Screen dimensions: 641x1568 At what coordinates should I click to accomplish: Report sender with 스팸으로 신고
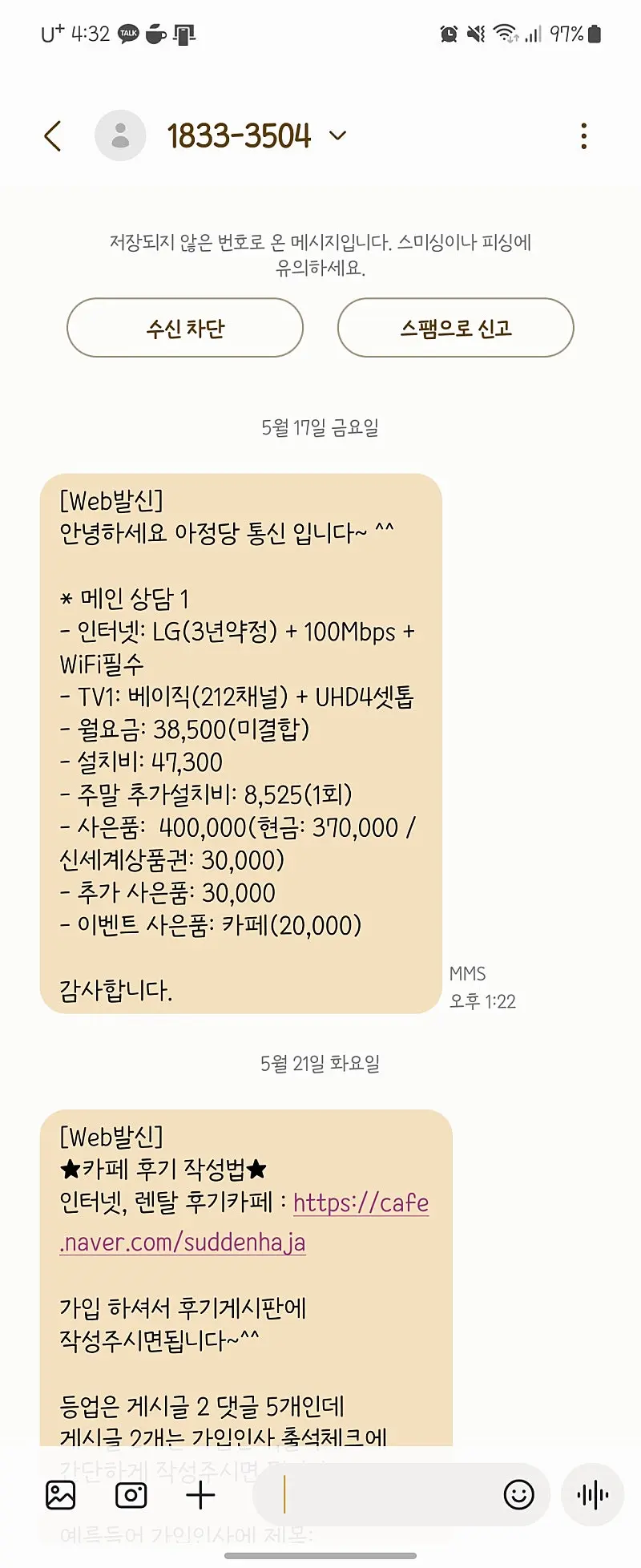[x=456, y=328]
